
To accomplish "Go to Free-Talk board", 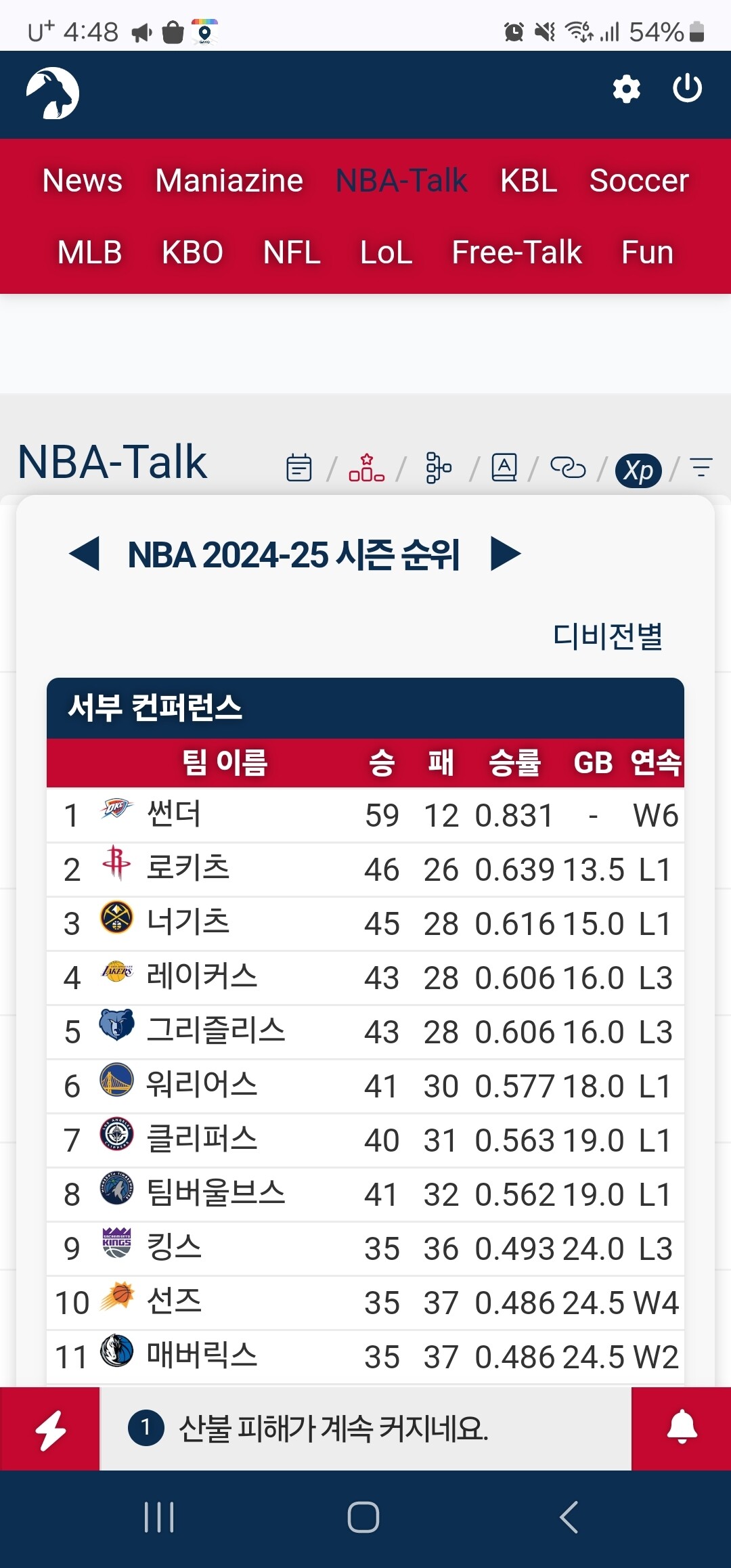I will point(516,253).
